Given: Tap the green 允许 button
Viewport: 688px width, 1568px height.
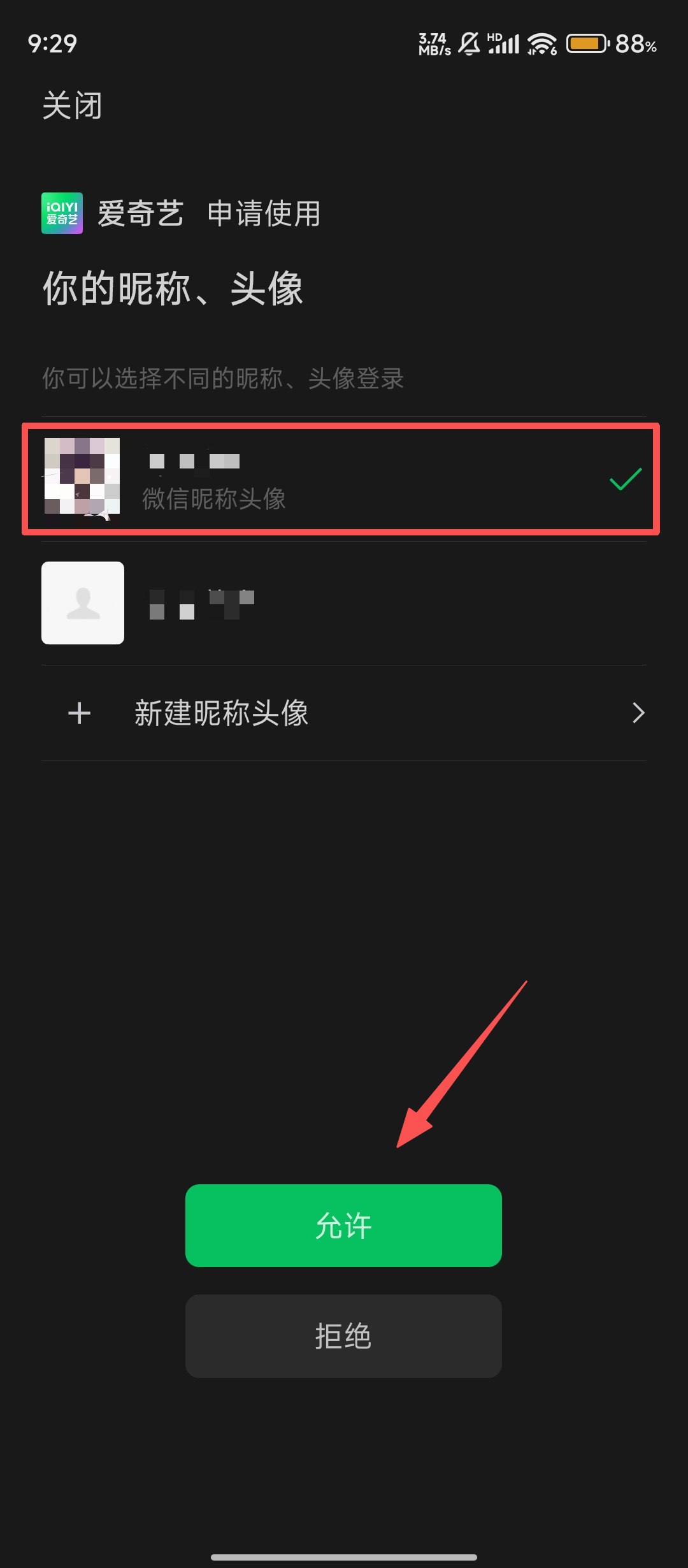Looking at the screenshot, I should (343, 1226).
